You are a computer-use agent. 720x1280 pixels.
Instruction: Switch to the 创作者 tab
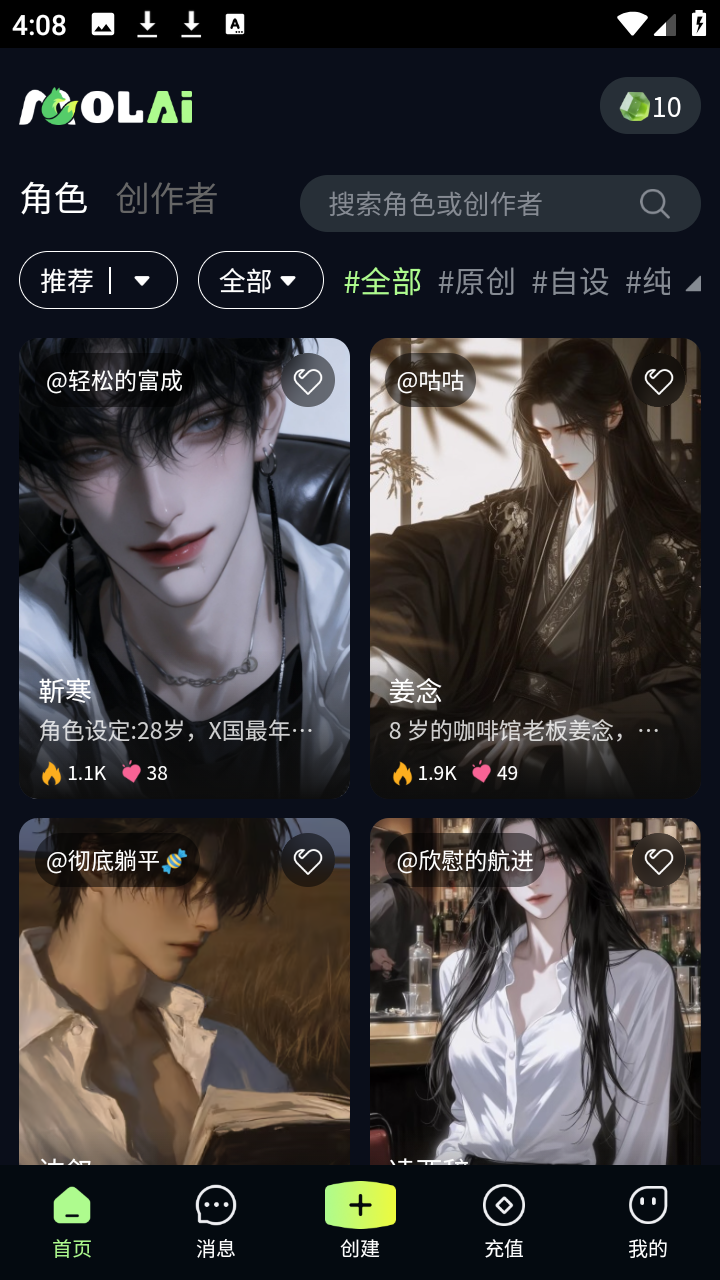(166, 199)
